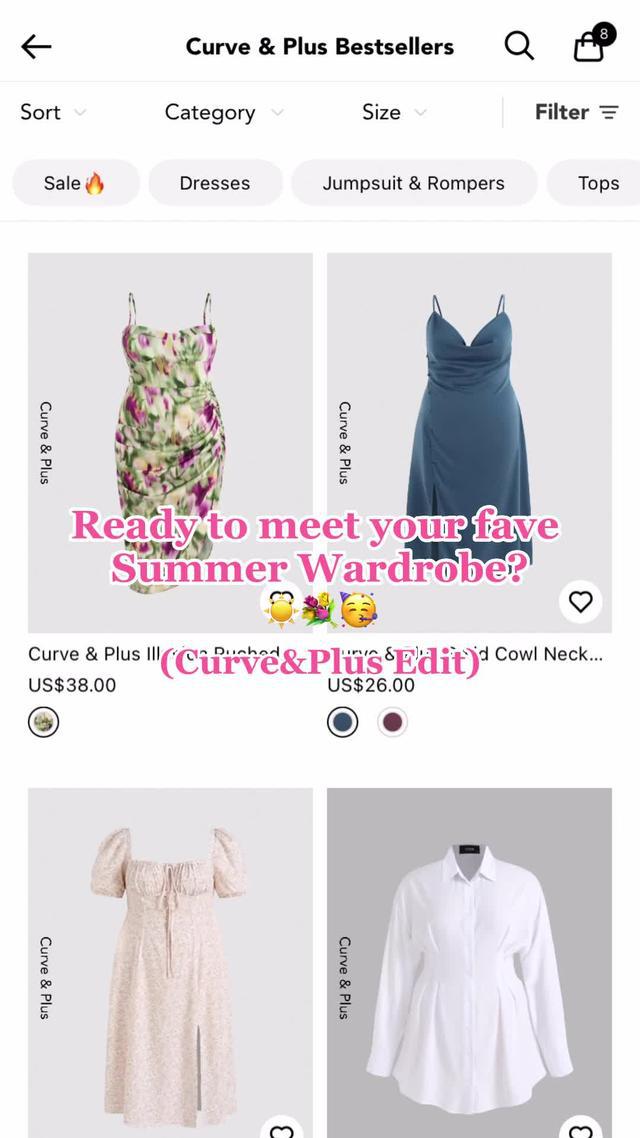Go back using the arrow icon
The image size is (640, 1138).
tap(36, 46)
